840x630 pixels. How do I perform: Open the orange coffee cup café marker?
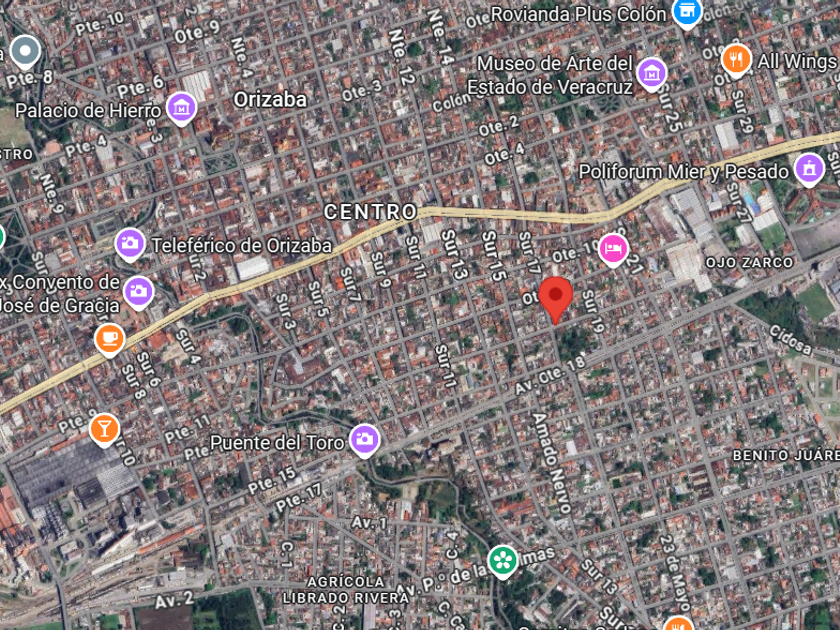[x=110, y=339]
